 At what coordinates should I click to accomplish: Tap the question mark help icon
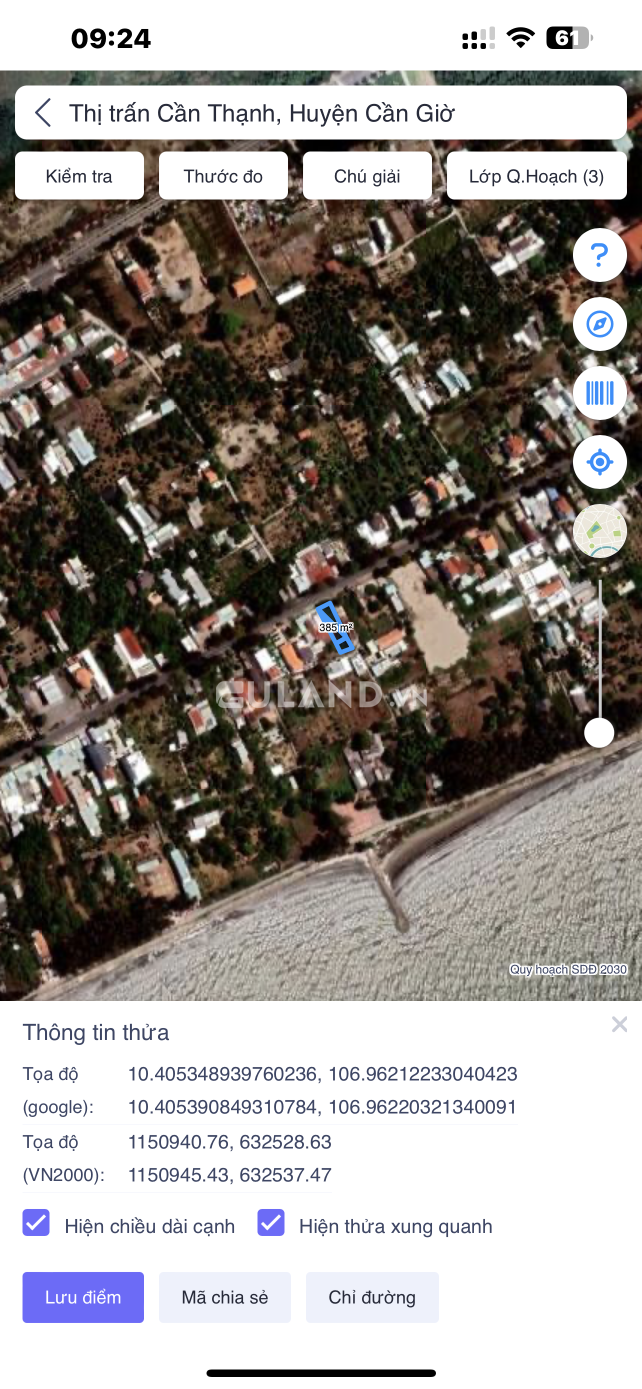tap(599, 256)
